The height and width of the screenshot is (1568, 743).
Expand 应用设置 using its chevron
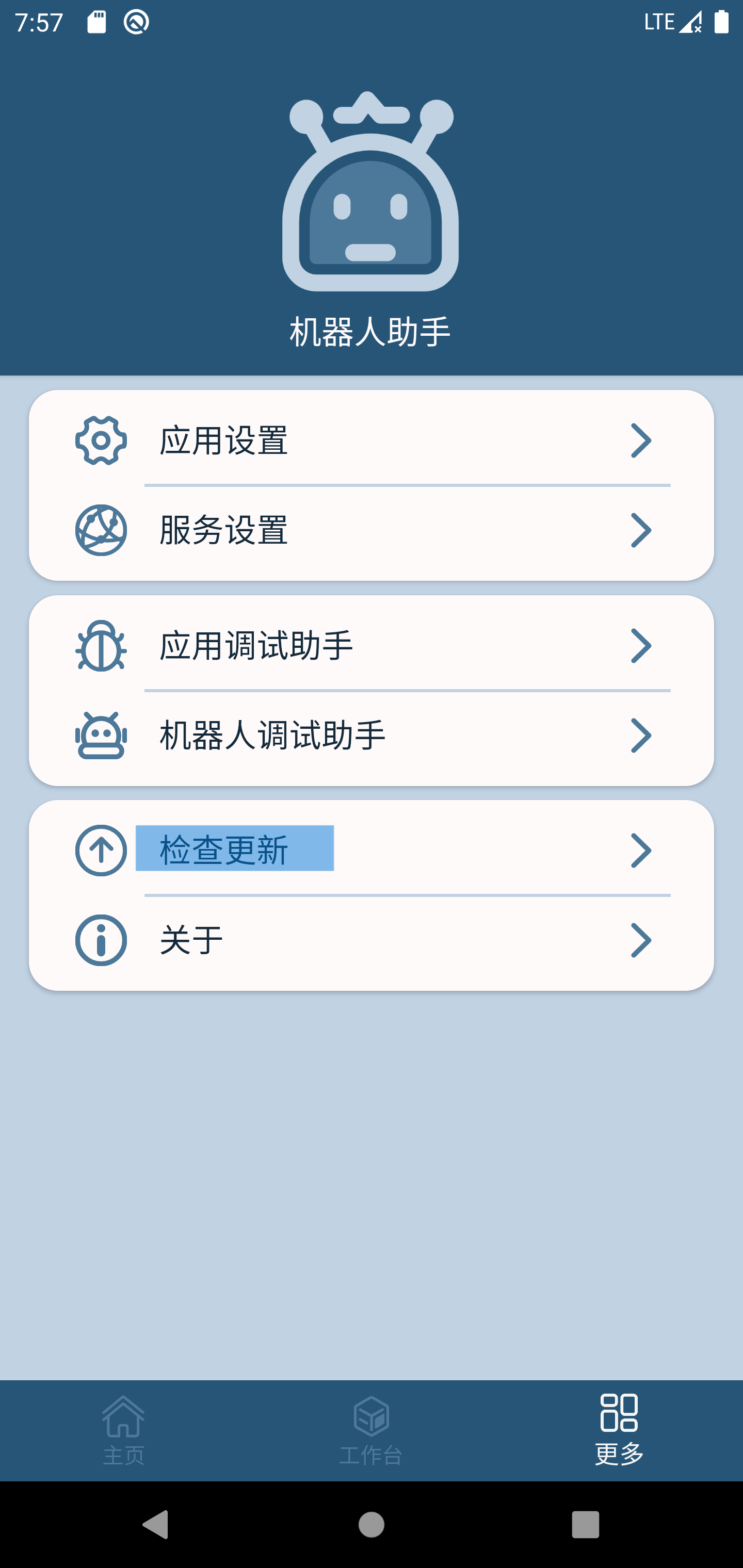(641, 442)
